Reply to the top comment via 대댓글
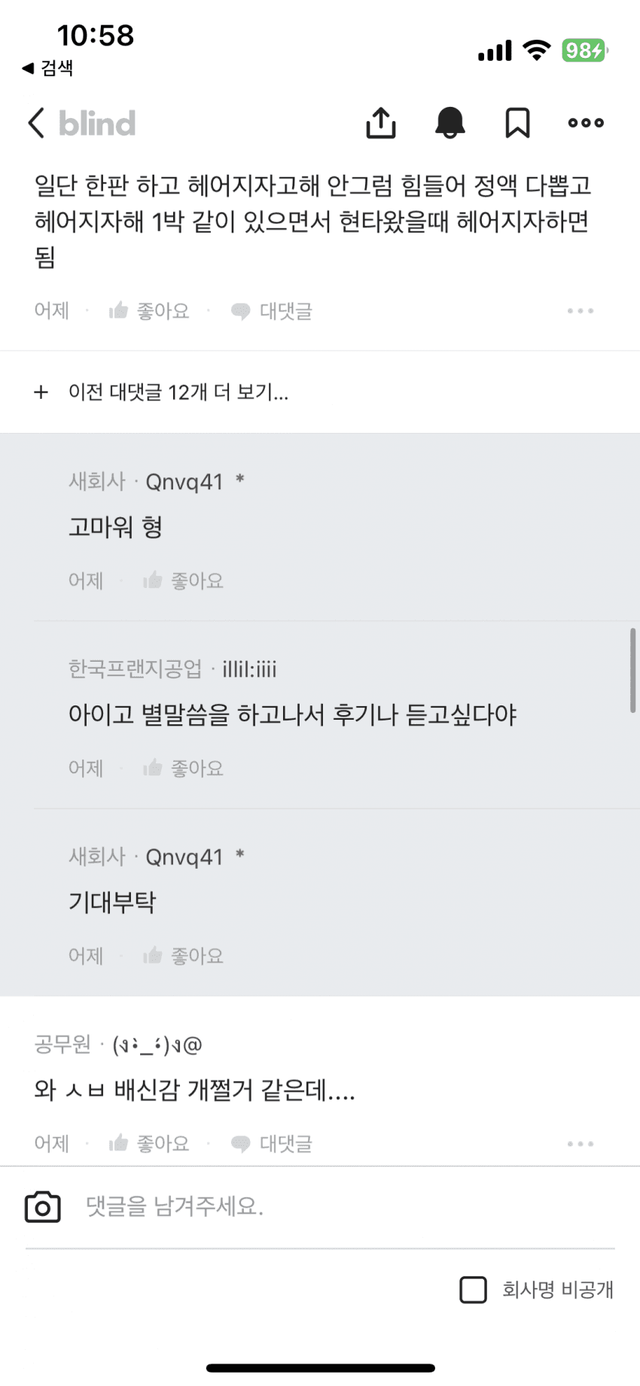This screenshot has height=1386, width=640. 272,311
